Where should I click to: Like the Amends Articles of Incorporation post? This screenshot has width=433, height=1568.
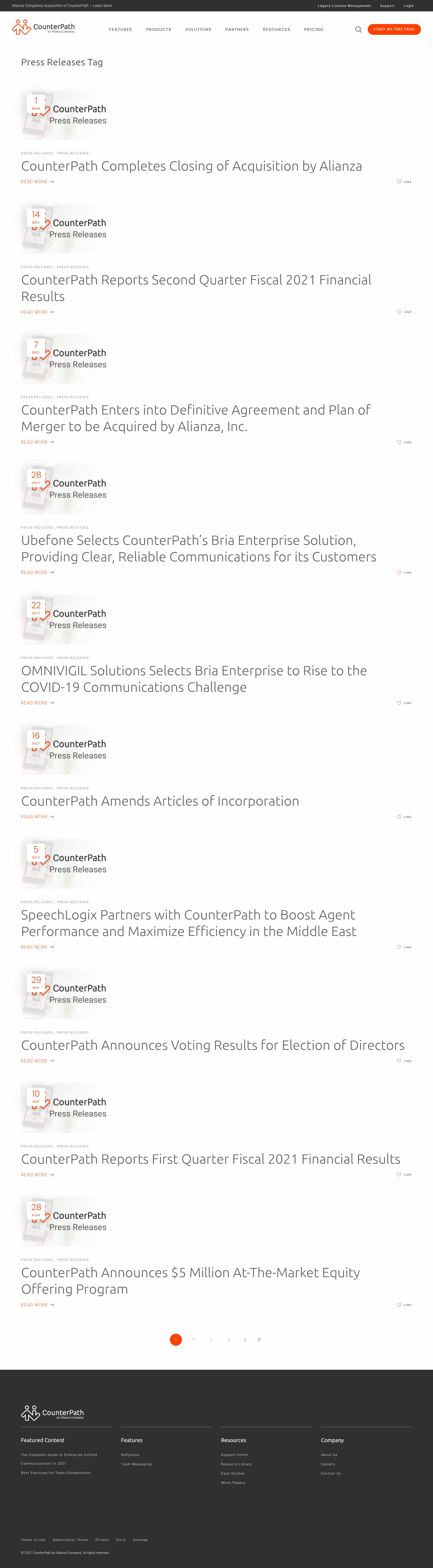click(404, 817)
